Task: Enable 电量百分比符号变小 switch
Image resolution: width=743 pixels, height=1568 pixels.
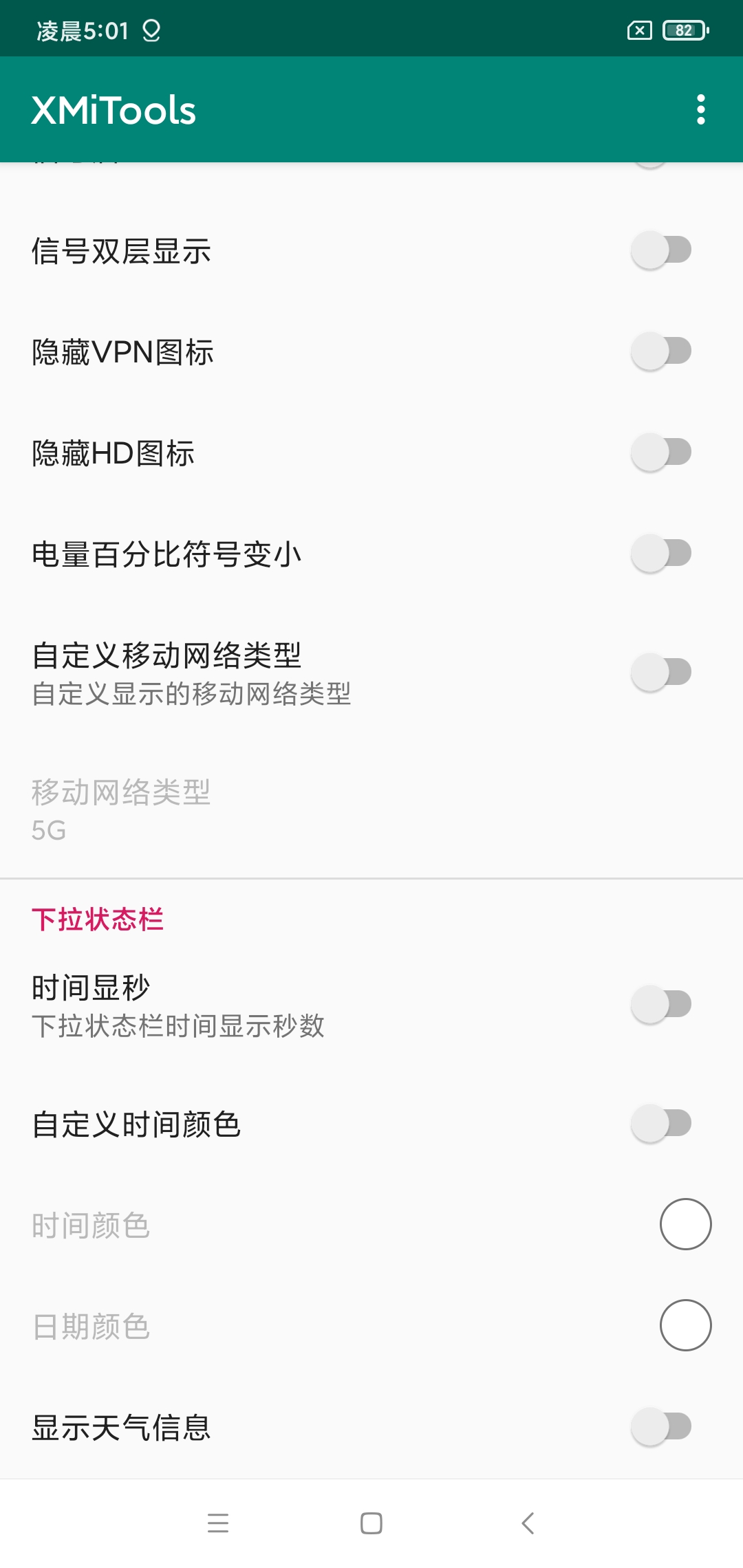Action: [x=661, y=554]
